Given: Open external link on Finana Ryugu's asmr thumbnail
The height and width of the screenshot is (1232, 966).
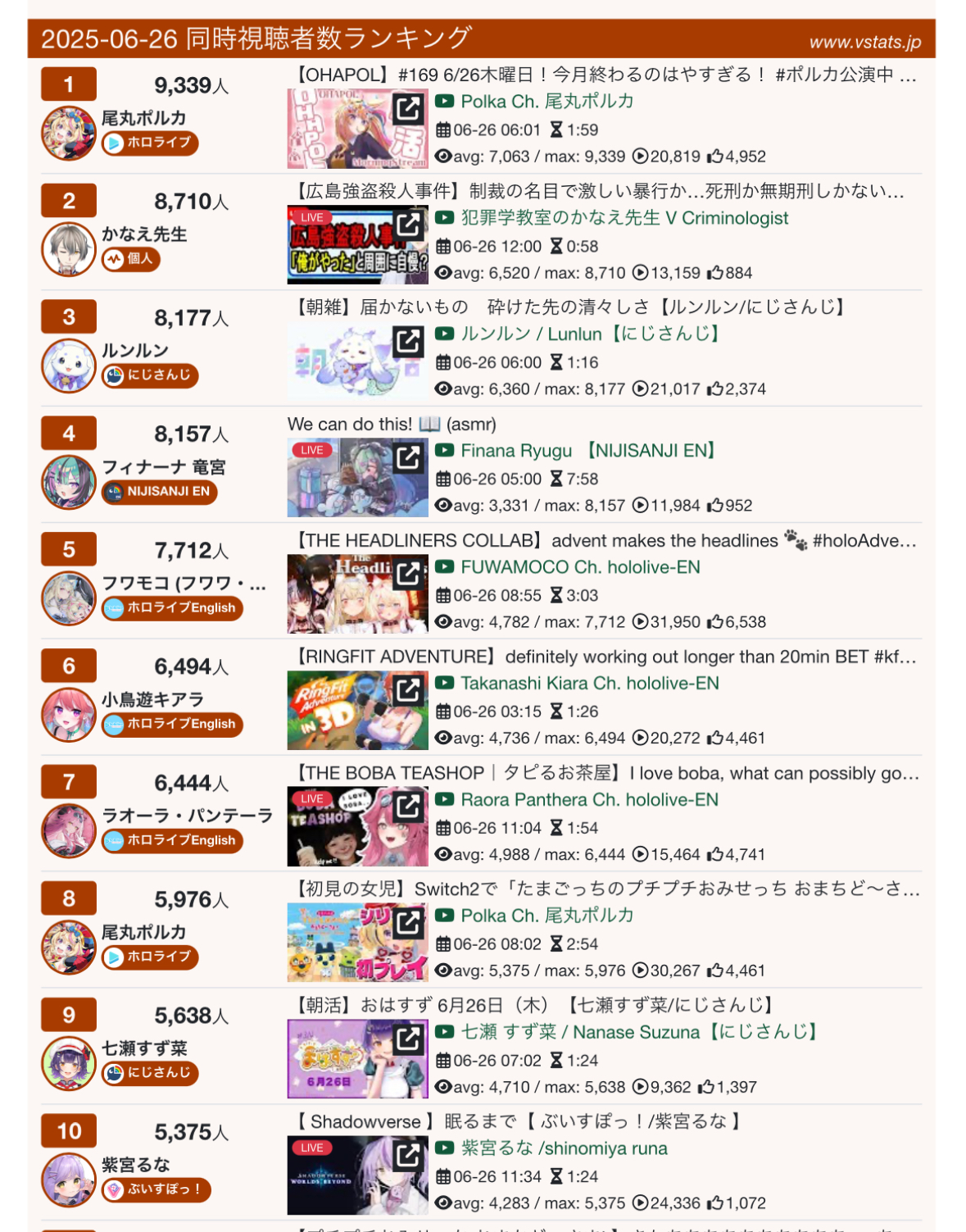Looking at the screenshot, I should [x=407, y=457].
